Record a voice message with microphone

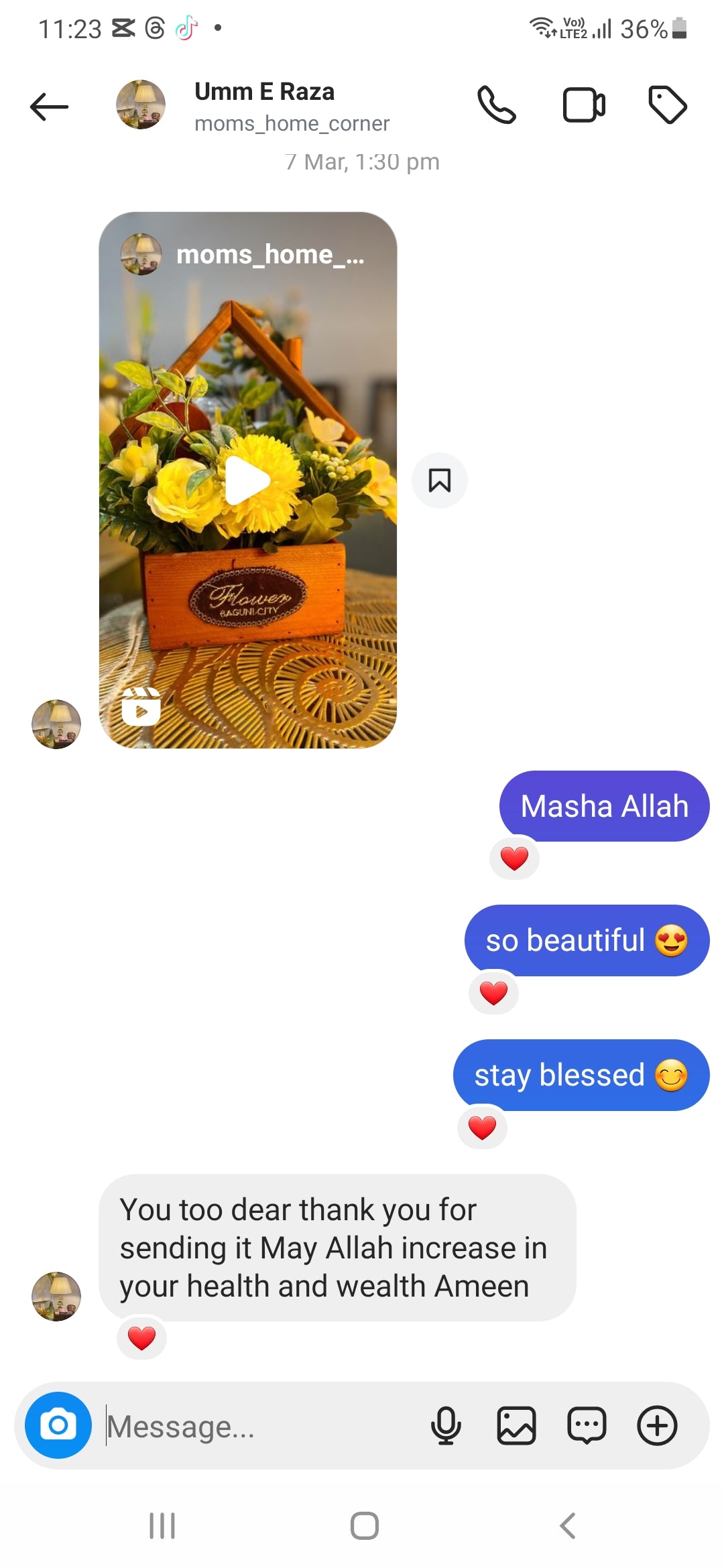click(x=446, y=1425)
